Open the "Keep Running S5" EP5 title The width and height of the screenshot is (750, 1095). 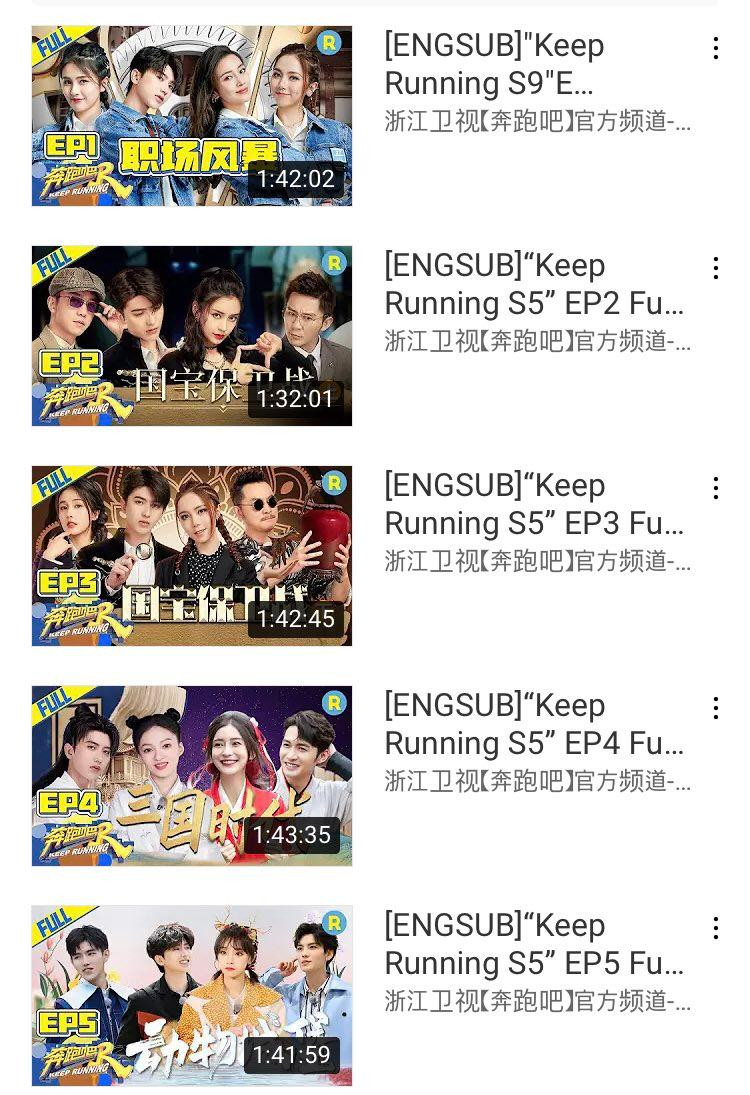click(x=534, y=944)
